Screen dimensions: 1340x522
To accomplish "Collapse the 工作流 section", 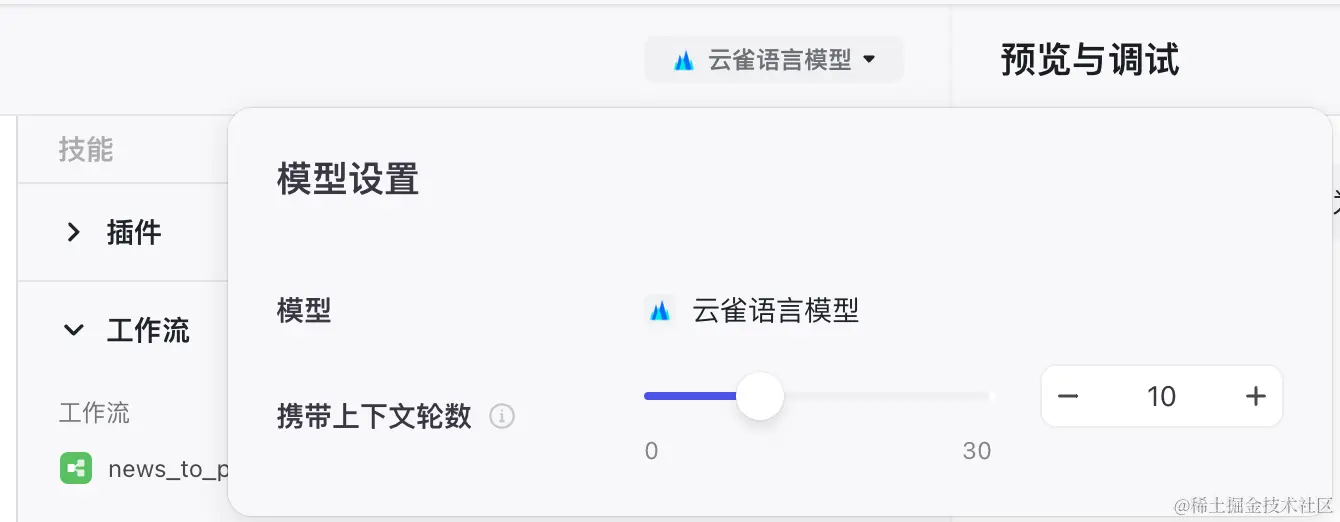I will [73, 330].
